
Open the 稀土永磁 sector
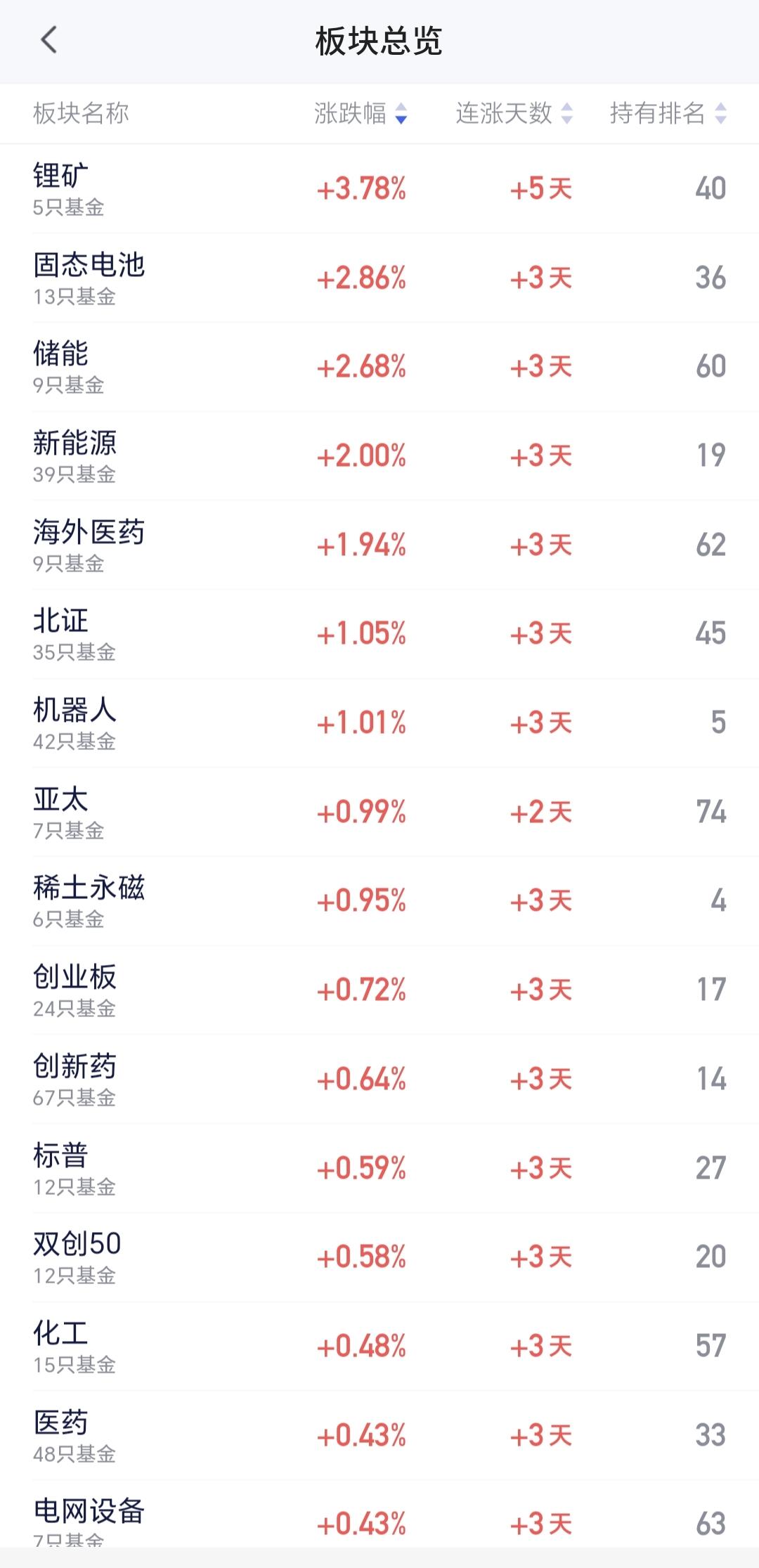(379, 901)
